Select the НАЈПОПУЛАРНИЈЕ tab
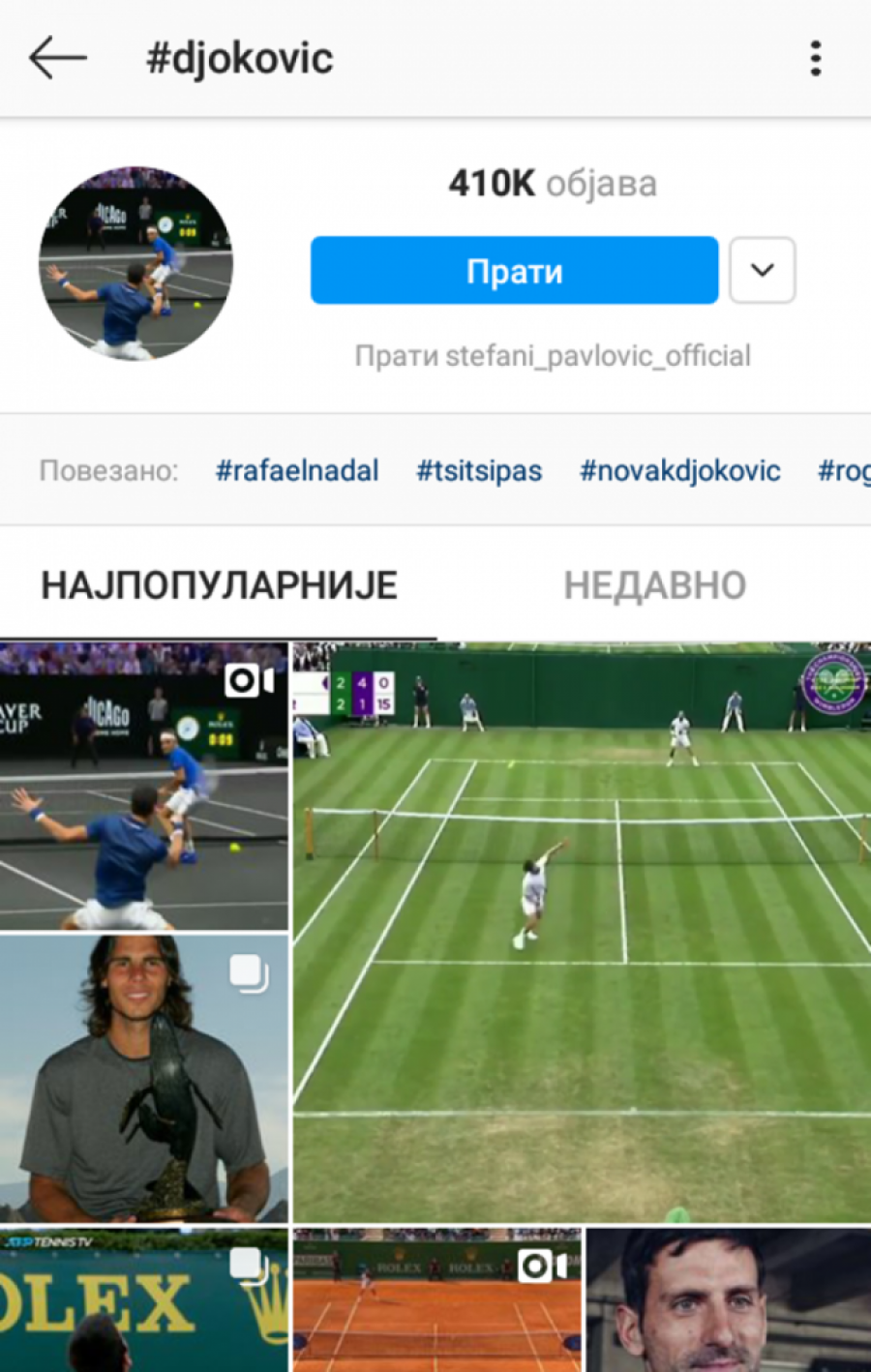The height and width of the screenshot is (1372, 871). 219,585
